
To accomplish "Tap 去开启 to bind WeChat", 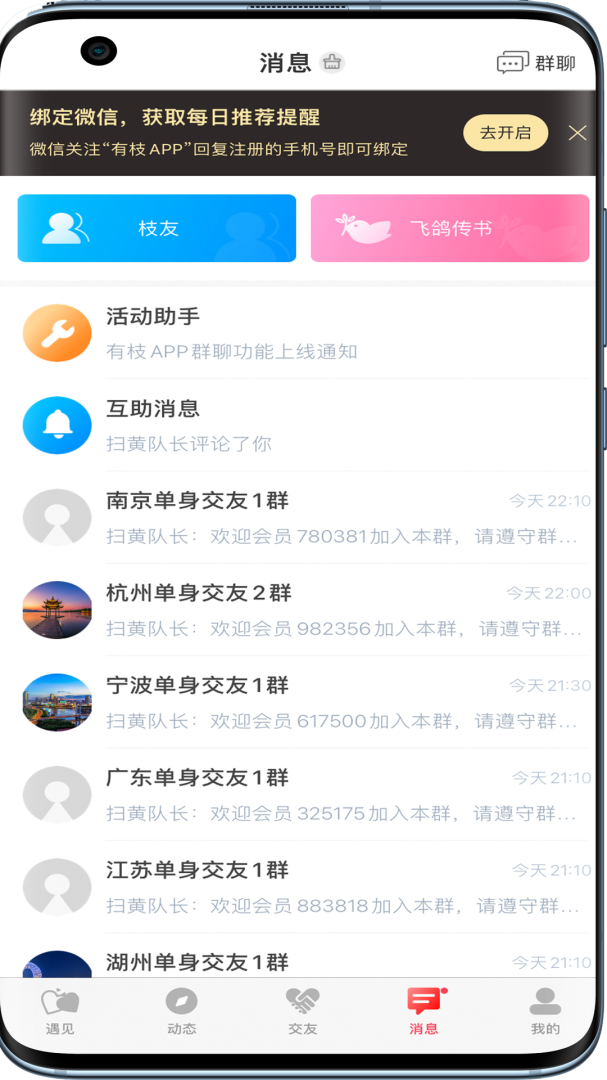I will coord(505,133).
